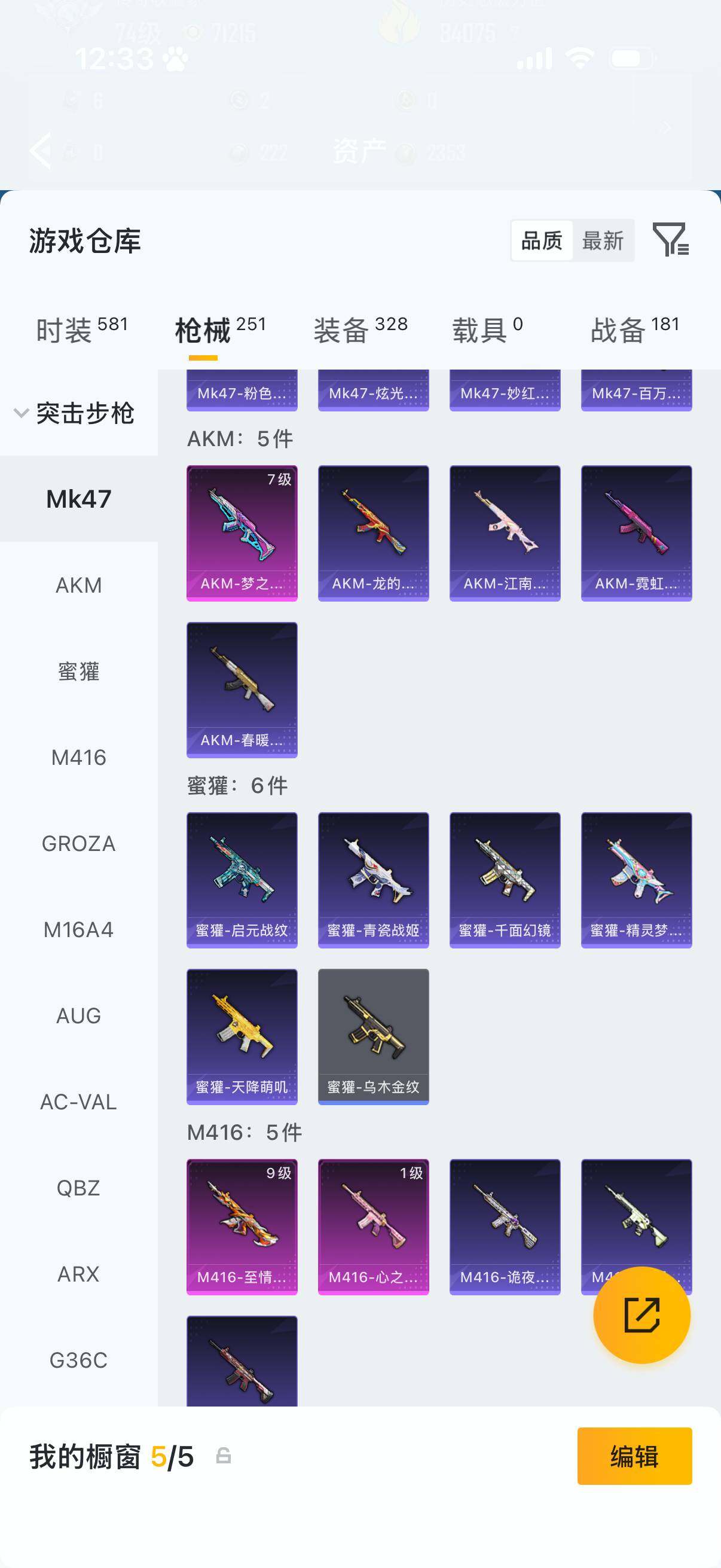Viewport: 721px width, 1568px height.
Task: Jump to GROZA in the side list
Action: 78,844
